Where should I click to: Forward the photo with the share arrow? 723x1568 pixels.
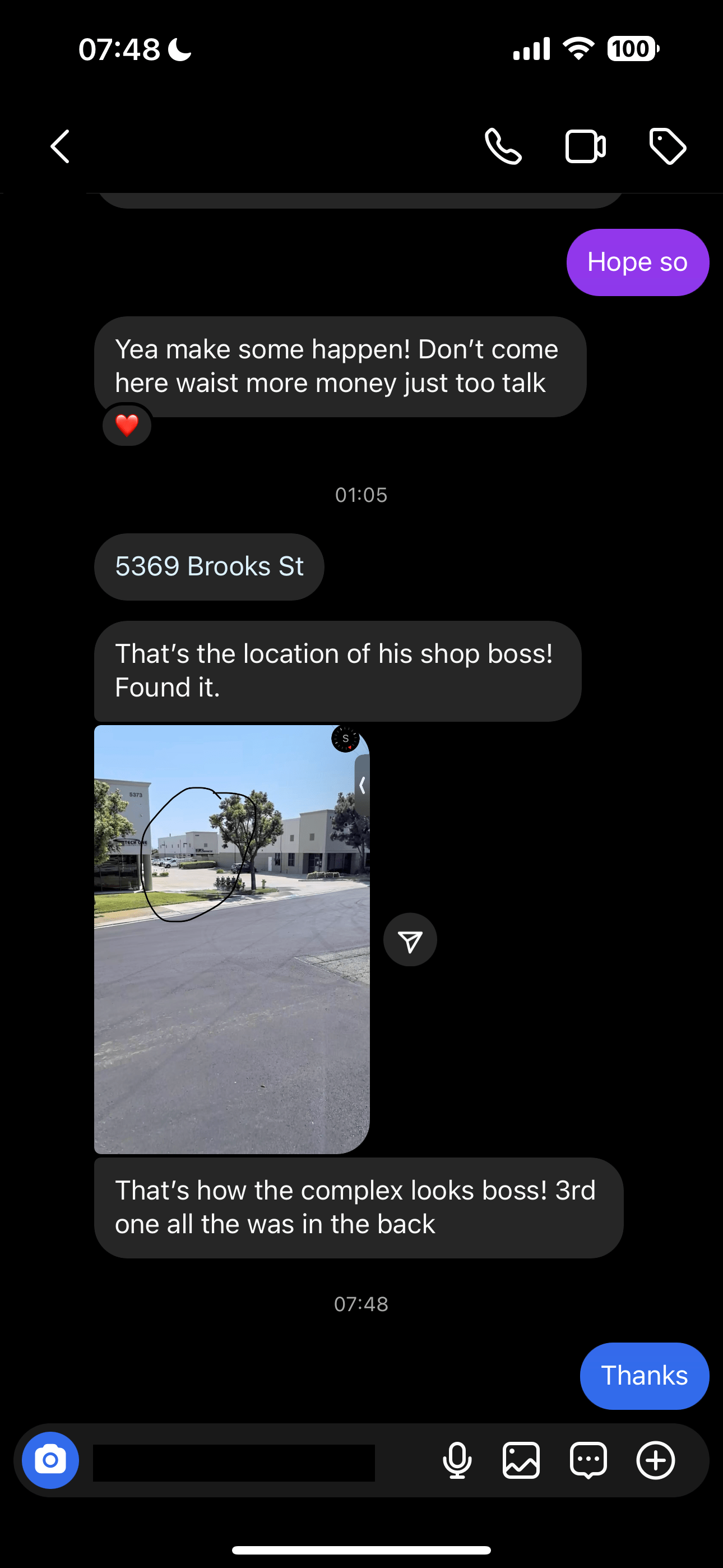tap(410, 940)
